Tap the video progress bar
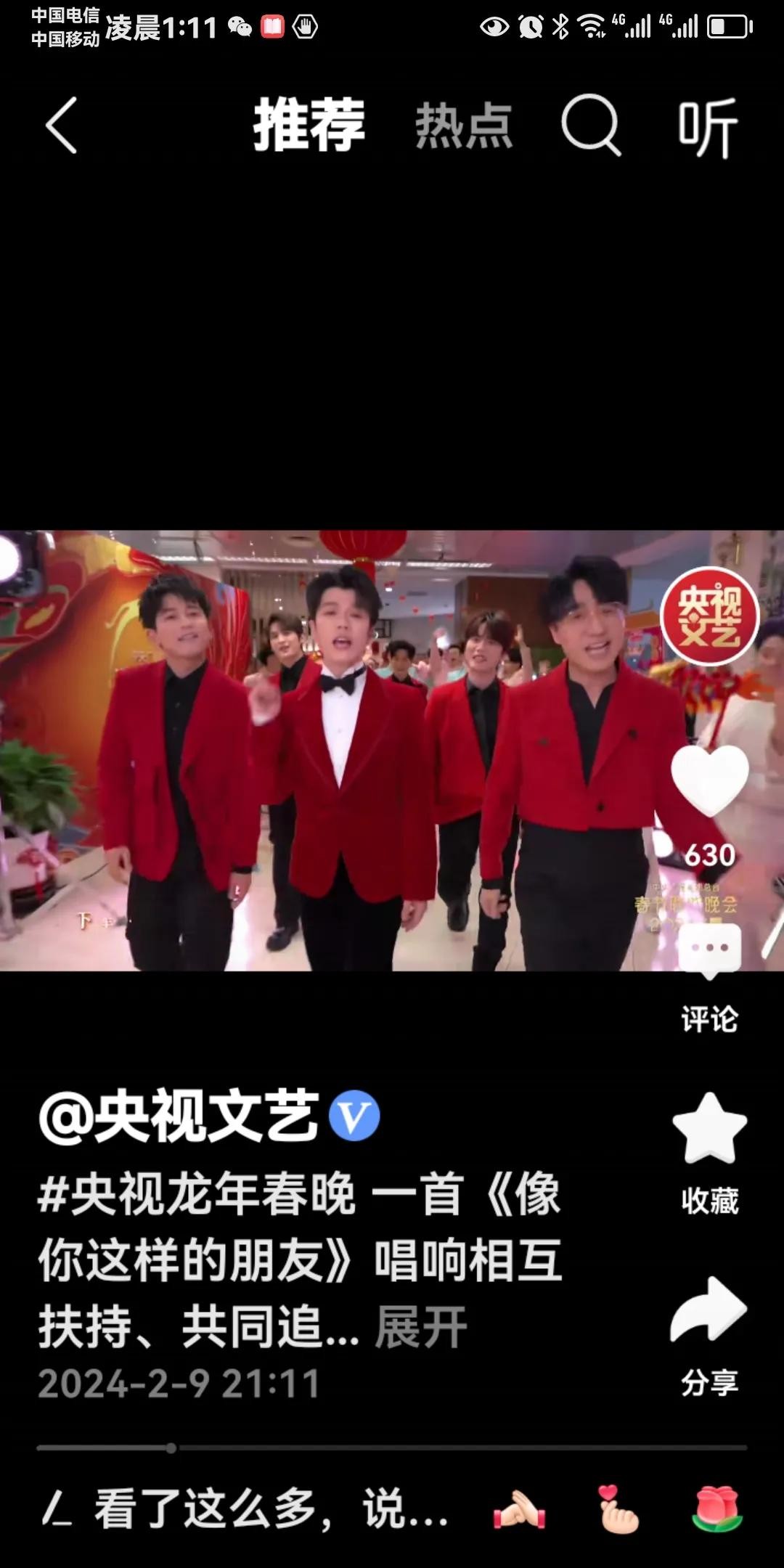Viewport: 784px width, 1568px height. [x=392, y=1447]
